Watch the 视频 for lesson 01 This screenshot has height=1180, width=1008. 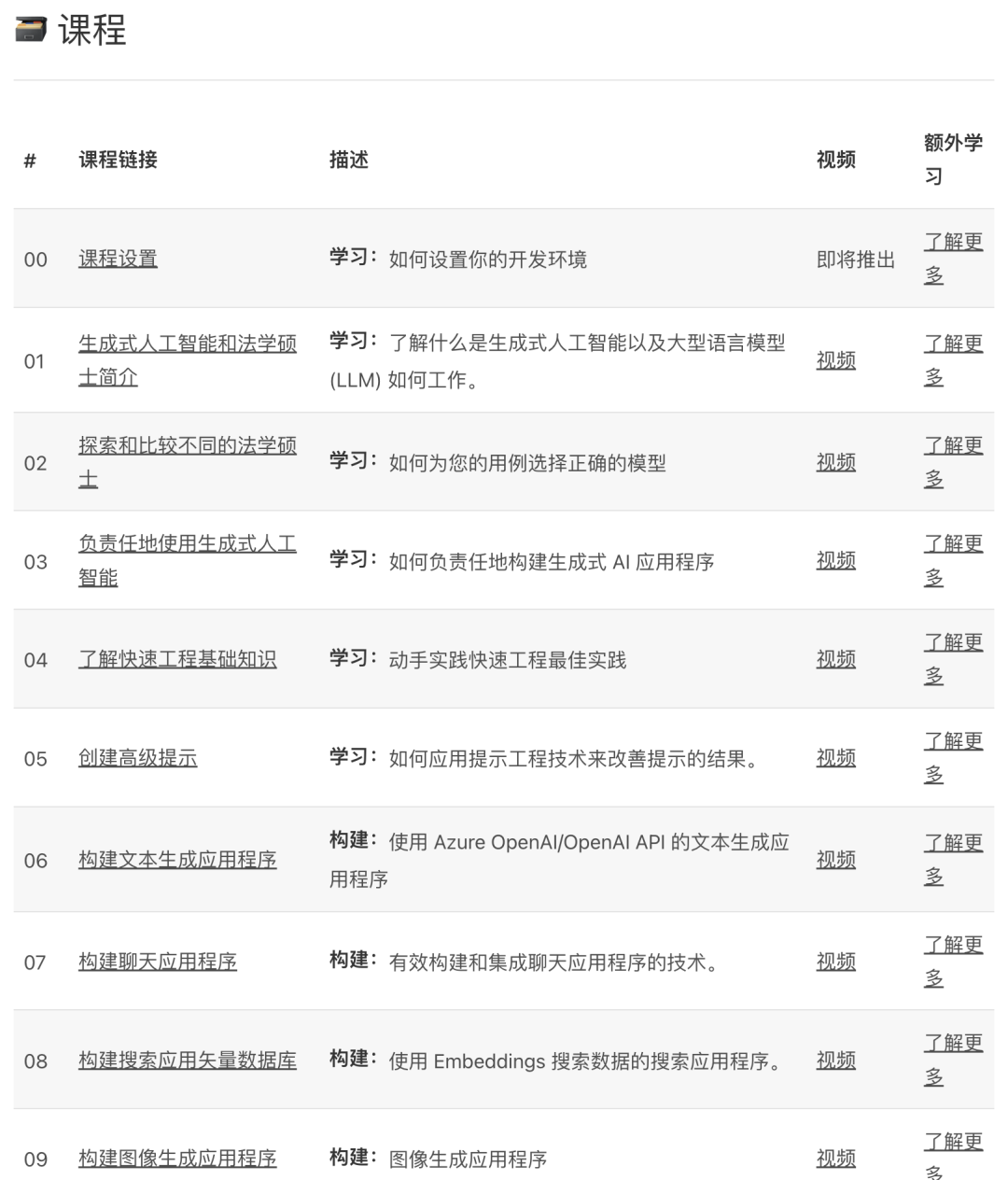click(836, 360)
